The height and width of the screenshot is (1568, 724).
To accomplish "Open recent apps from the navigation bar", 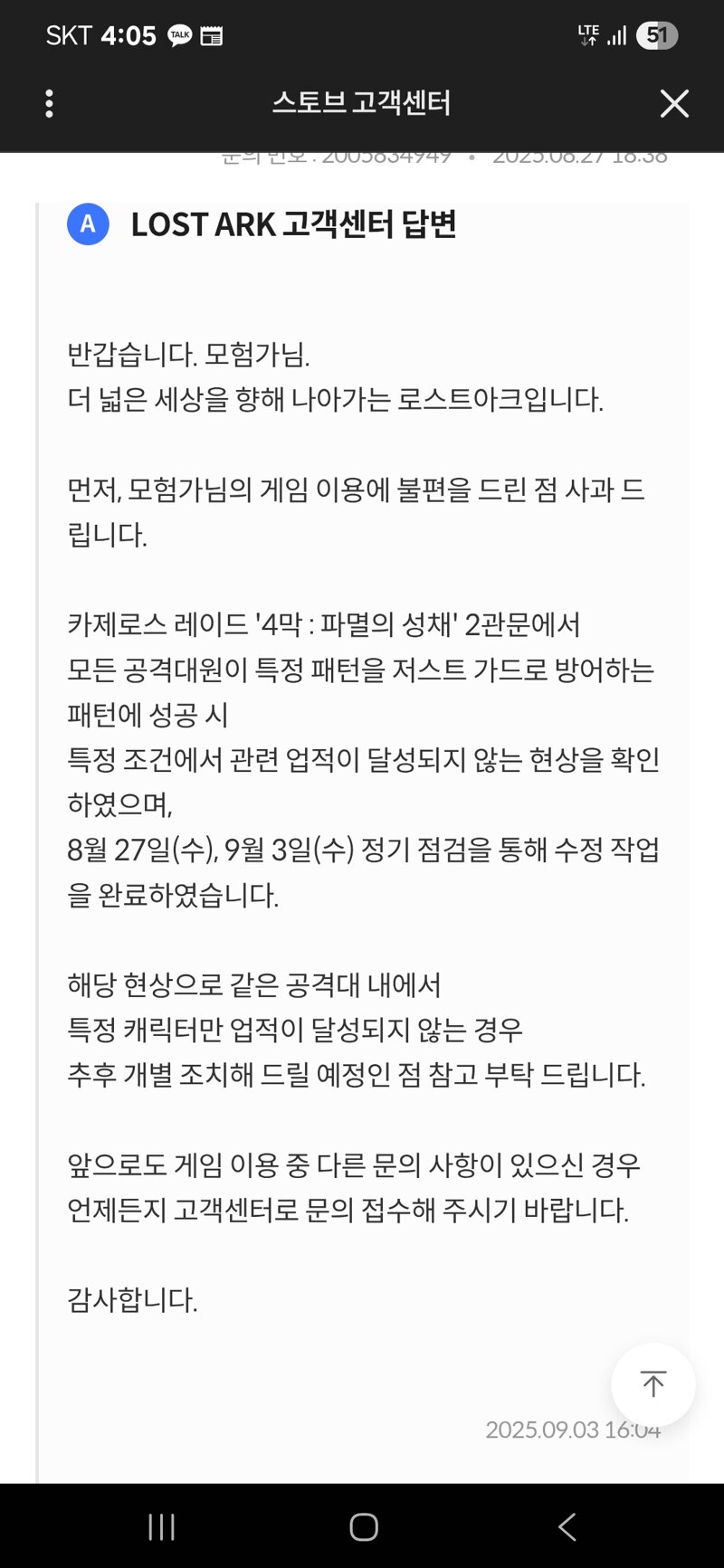I will coord(161,1527).
